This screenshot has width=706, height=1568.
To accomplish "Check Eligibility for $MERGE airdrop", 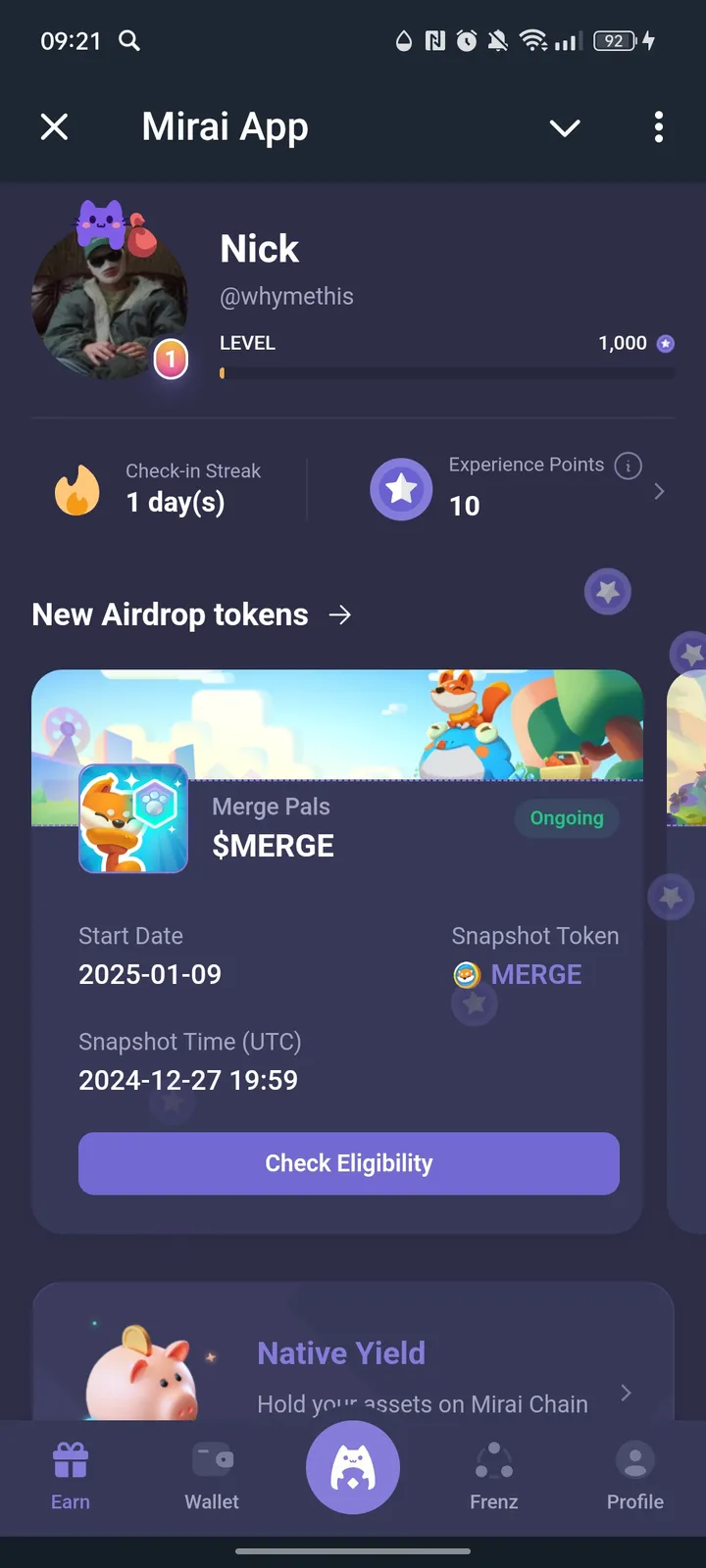I will tap(348, 1163).
